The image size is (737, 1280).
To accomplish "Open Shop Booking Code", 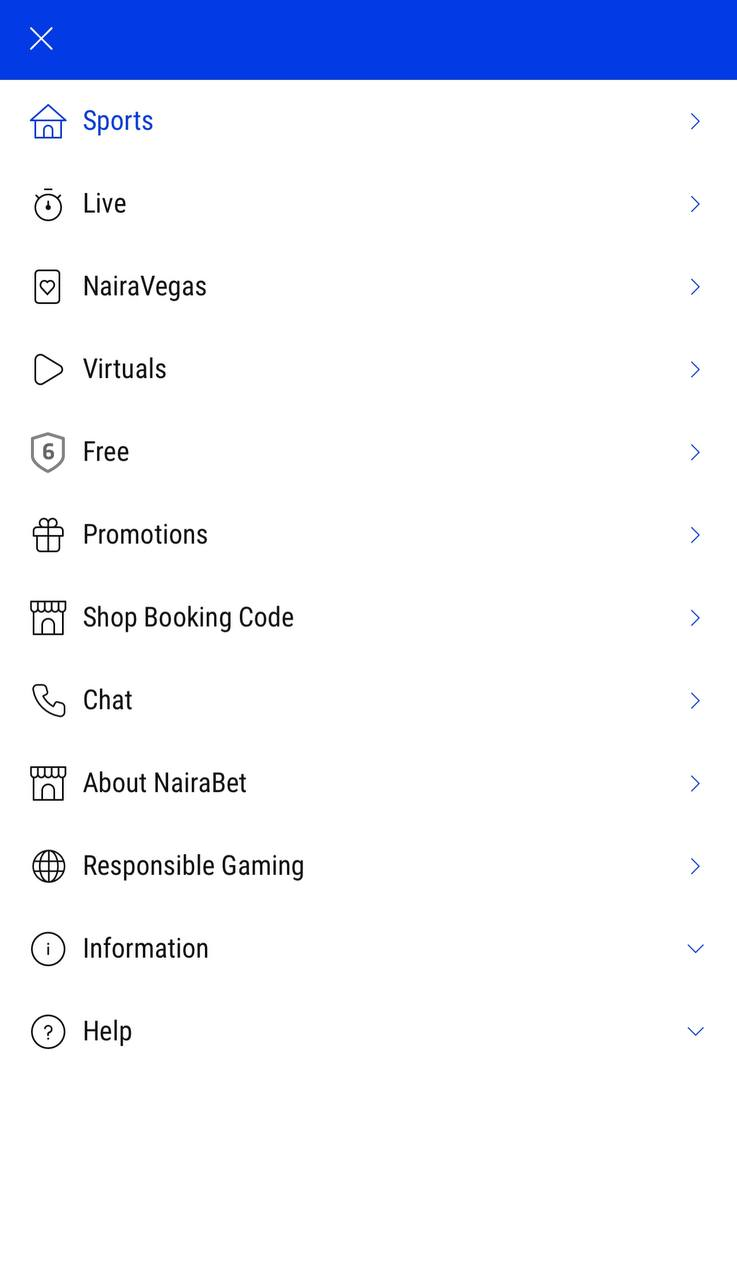I will pyautogui.click(x=188, y=617).
